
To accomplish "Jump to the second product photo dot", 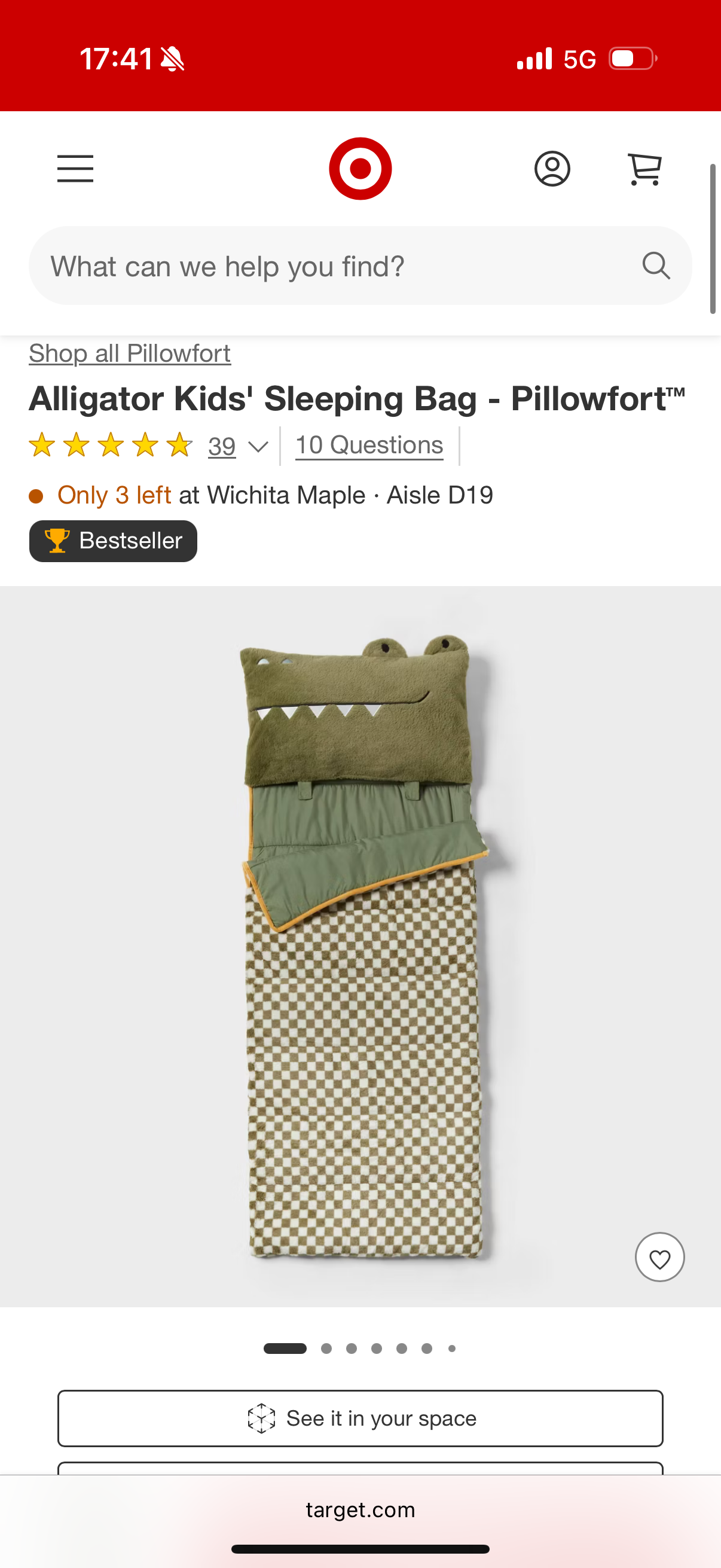I will pos(326,1349).
